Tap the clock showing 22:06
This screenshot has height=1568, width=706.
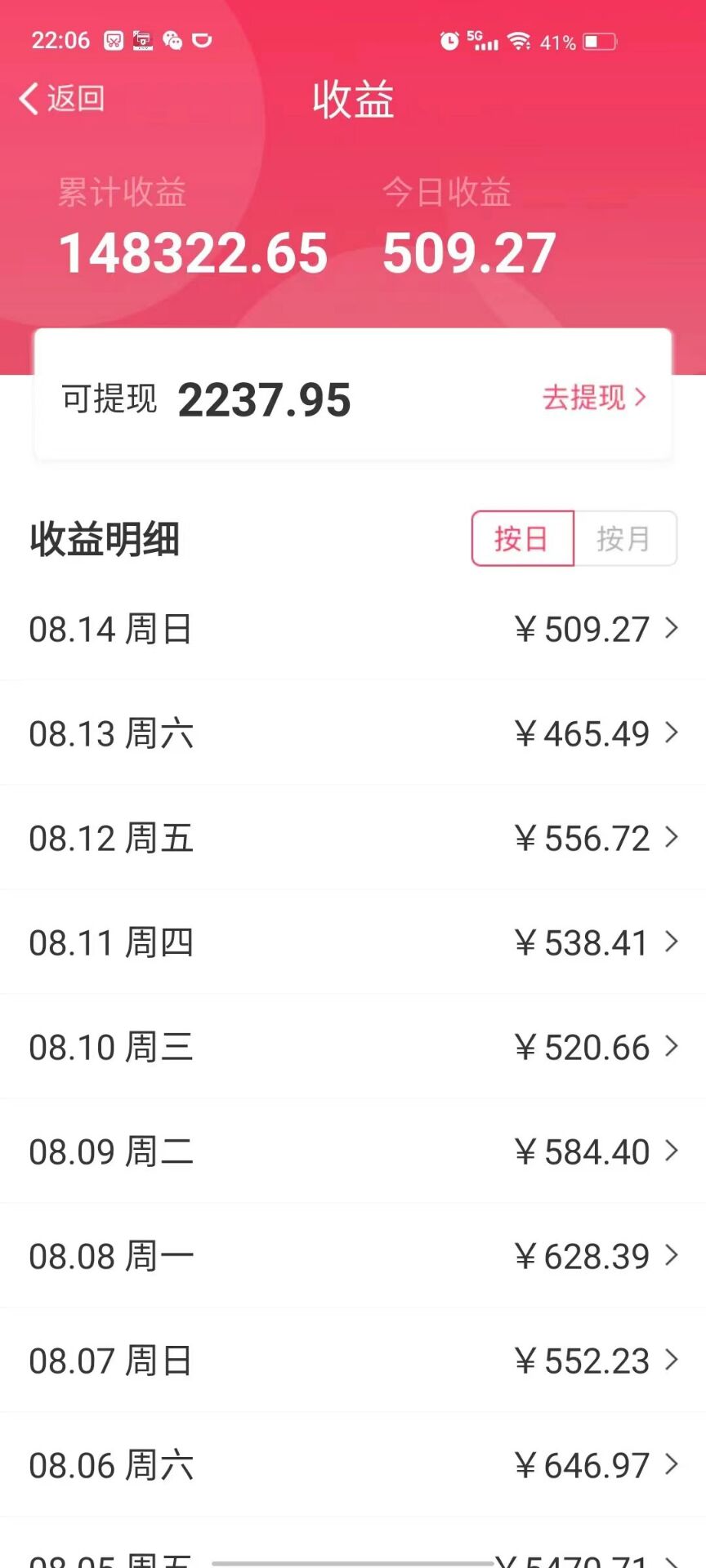[x=61, y=41]
